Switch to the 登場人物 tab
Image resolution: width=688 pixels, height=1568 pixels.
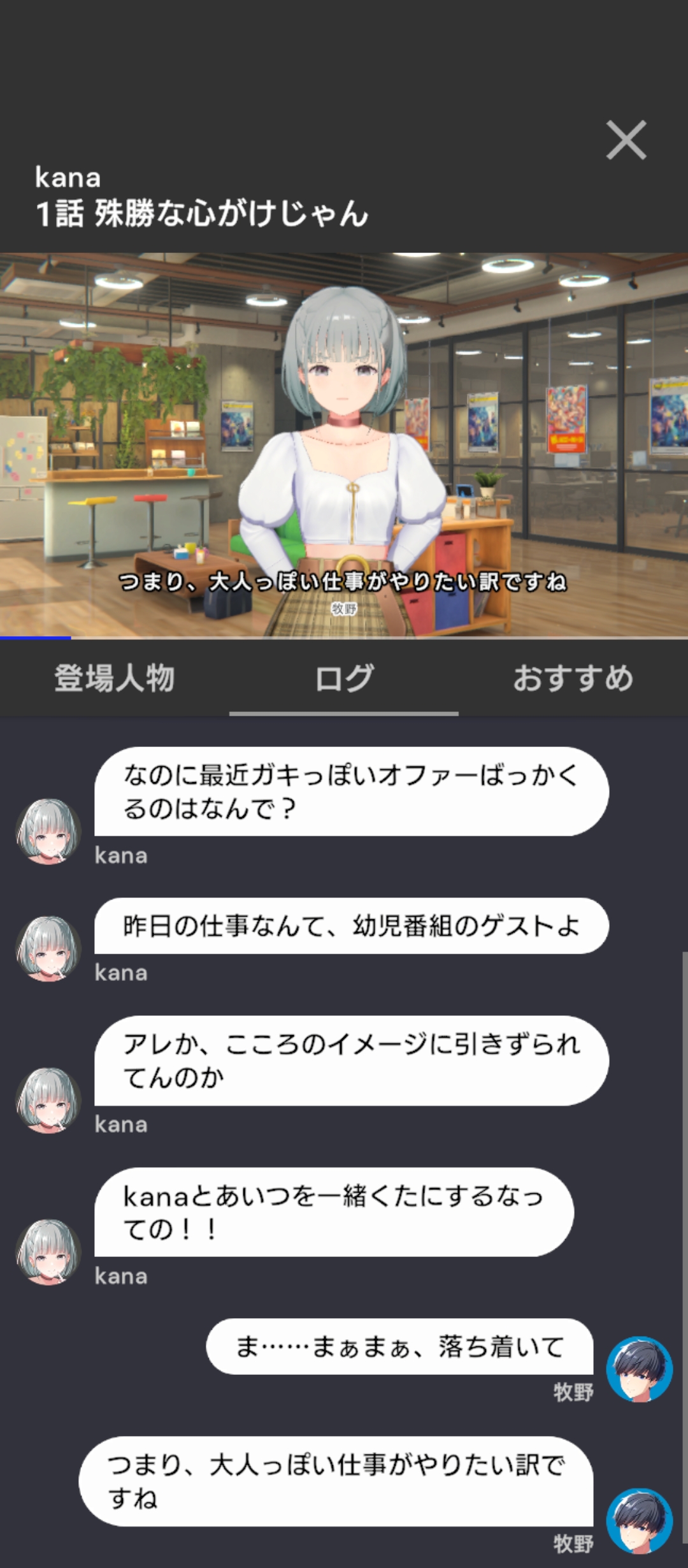tap(115, 678)
